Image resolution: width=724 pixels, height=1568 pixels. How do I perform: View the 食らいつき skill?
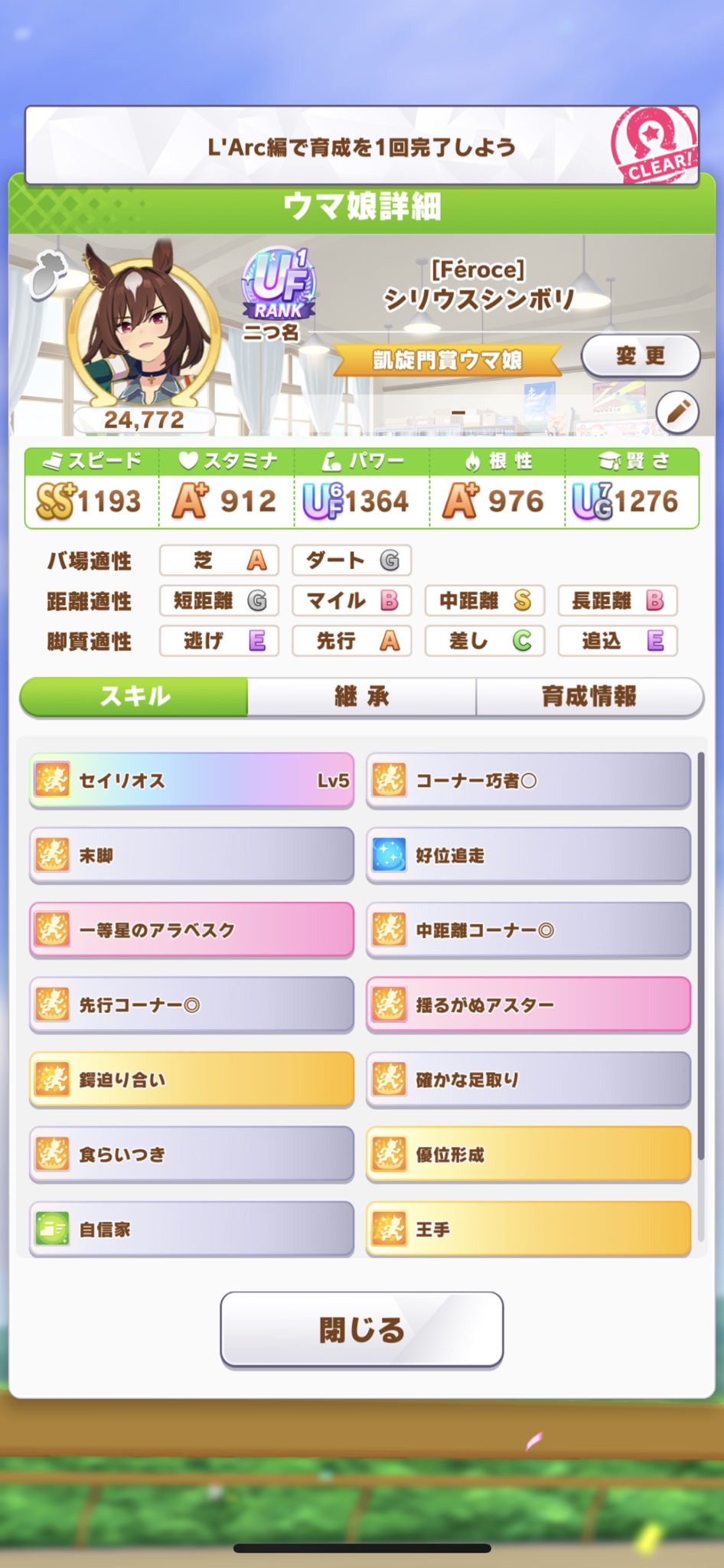[191, 1154]
